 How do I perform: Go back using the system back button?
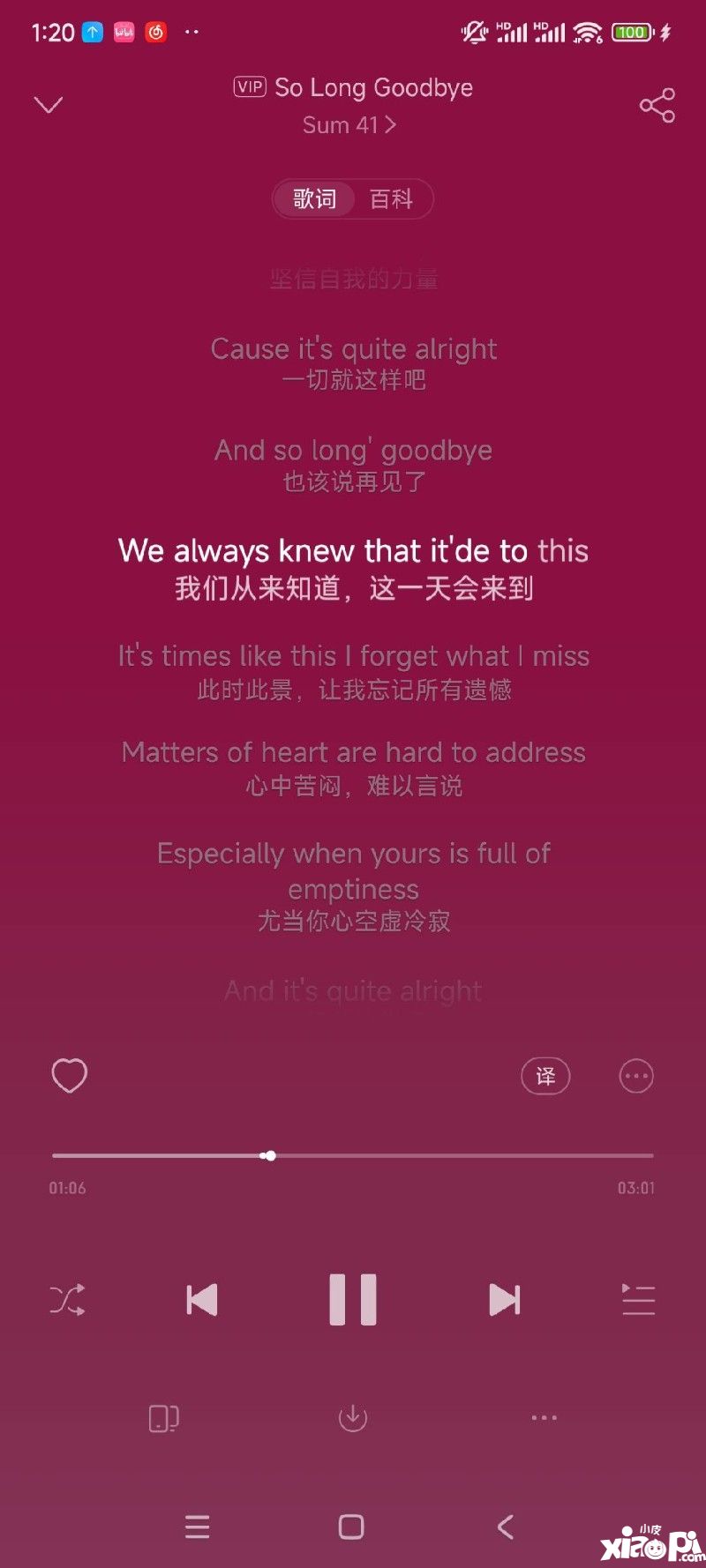point(506,1527)
